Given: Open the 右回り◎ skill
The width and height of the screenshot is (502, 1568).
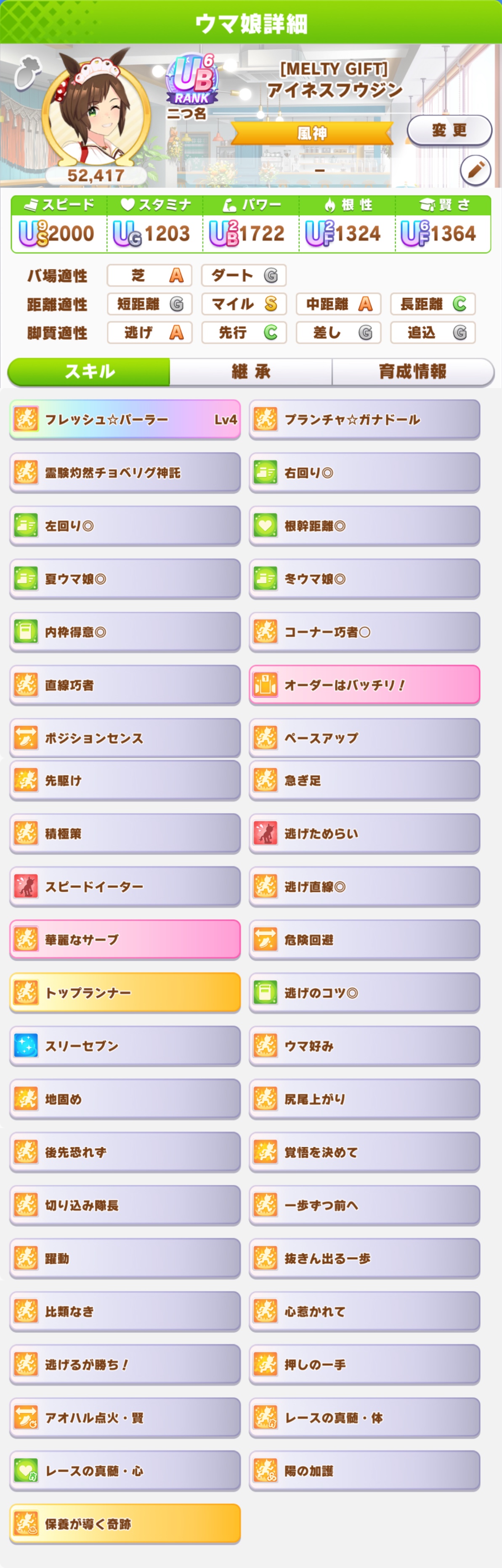Looking at the screenshot, I should pyautogui.click(x=364, y=472).
